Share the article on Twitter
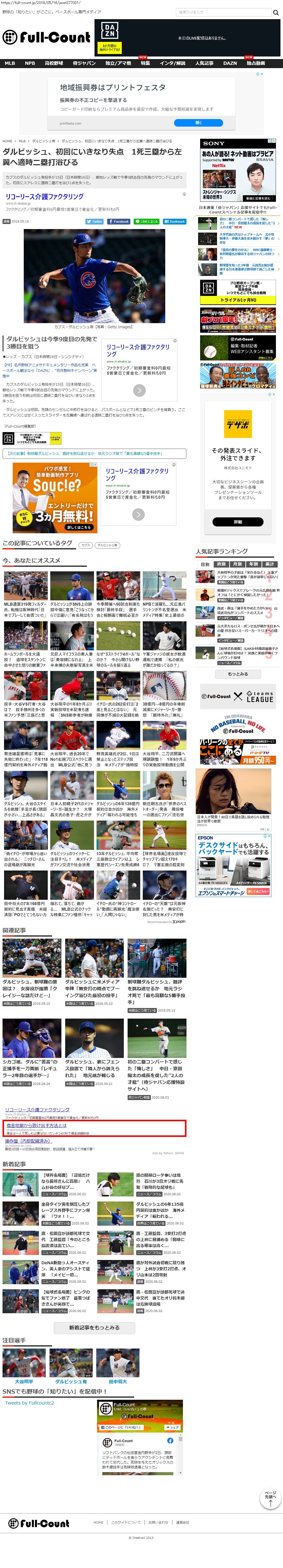Image resolution: width=283 pixels, height=1568 pixels. tap(95, 221)
